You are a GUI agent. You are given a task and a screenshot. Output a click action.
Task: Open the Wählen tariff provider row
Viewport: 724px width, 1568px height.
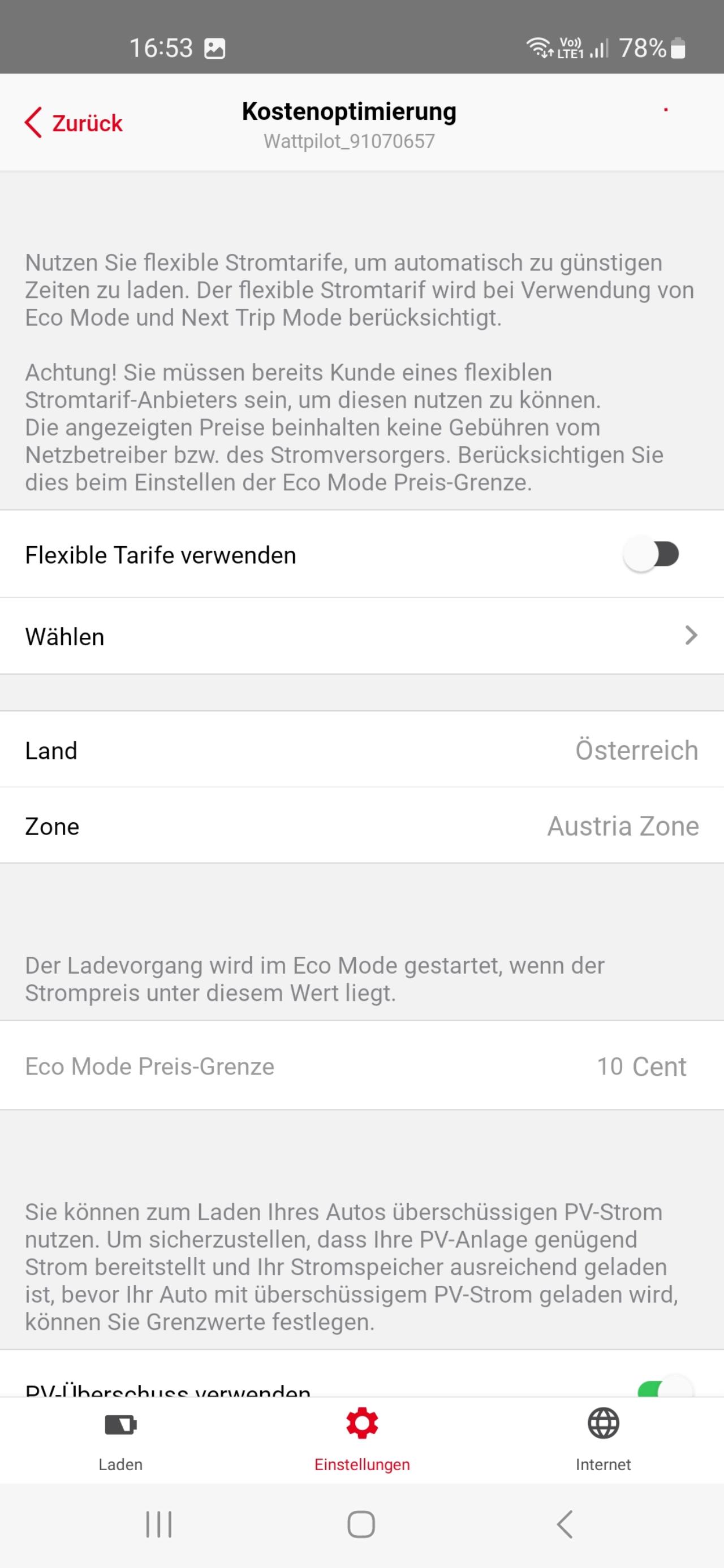tap(361, 636)
